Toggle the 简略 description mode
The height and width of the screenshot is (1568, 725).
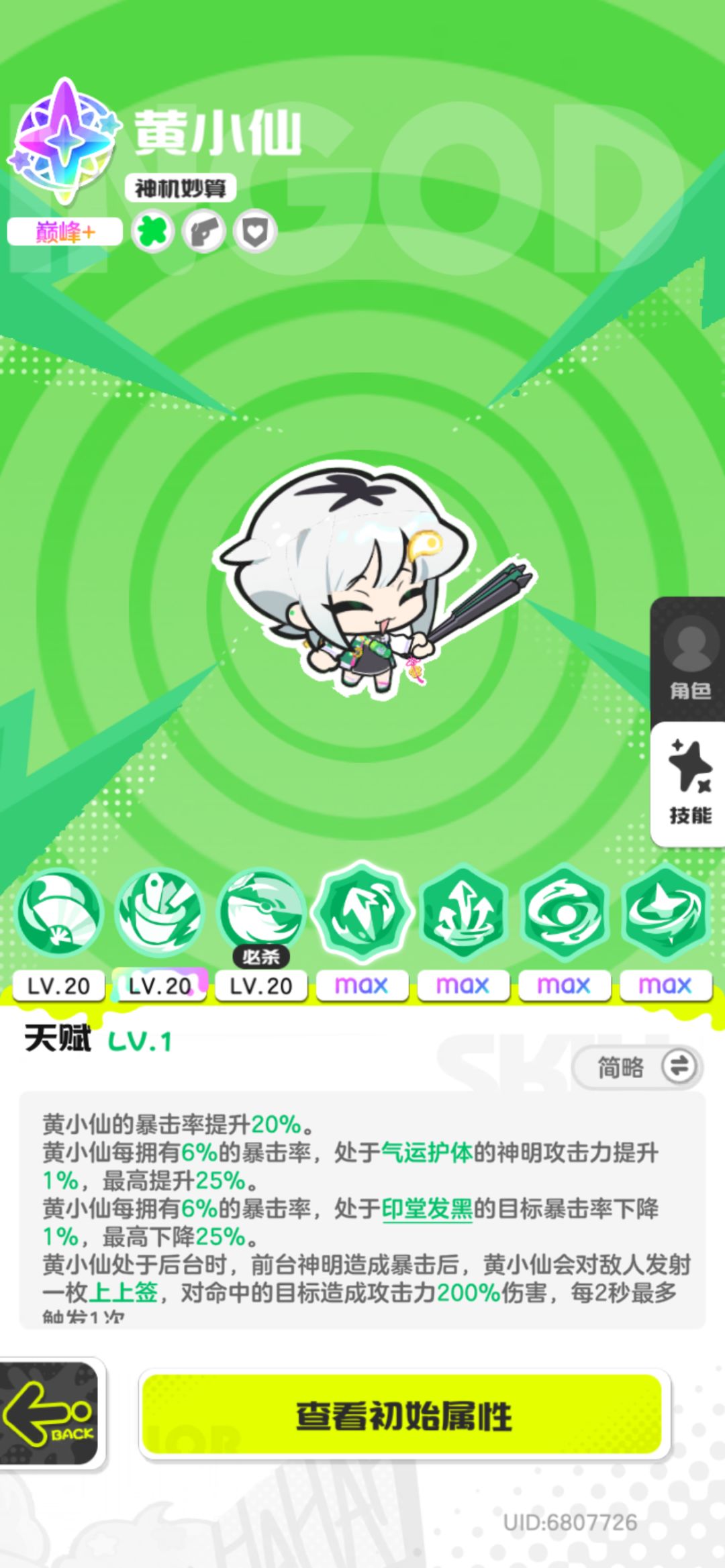coord(637,1066)
